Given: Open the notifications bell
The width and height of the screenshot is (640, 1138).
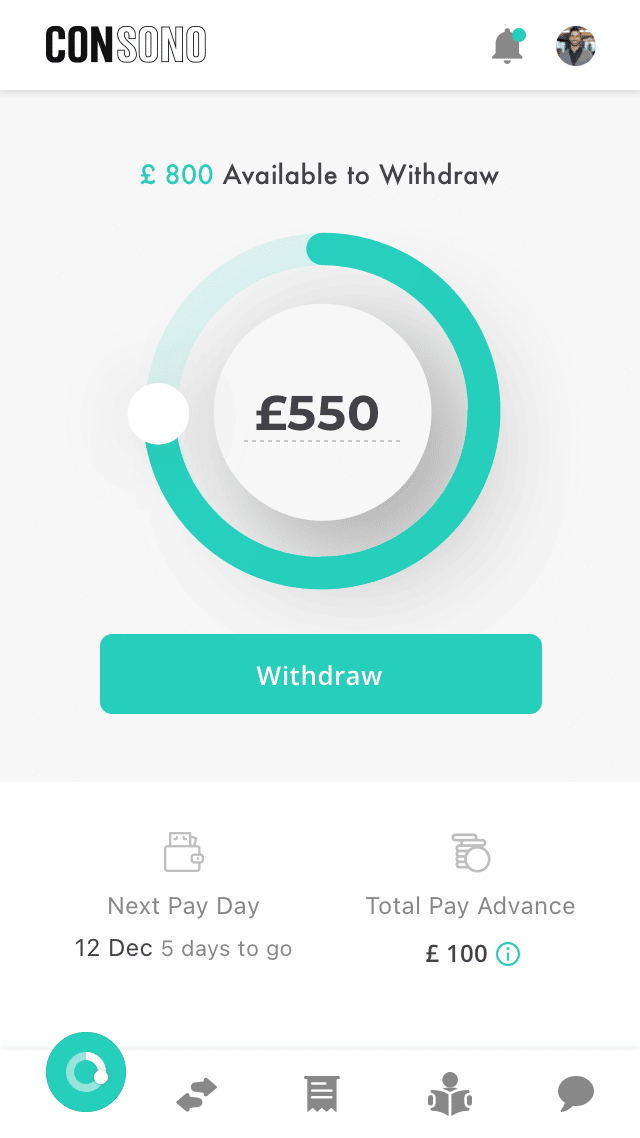Looking at the screenshot, I should coord(507,46).
